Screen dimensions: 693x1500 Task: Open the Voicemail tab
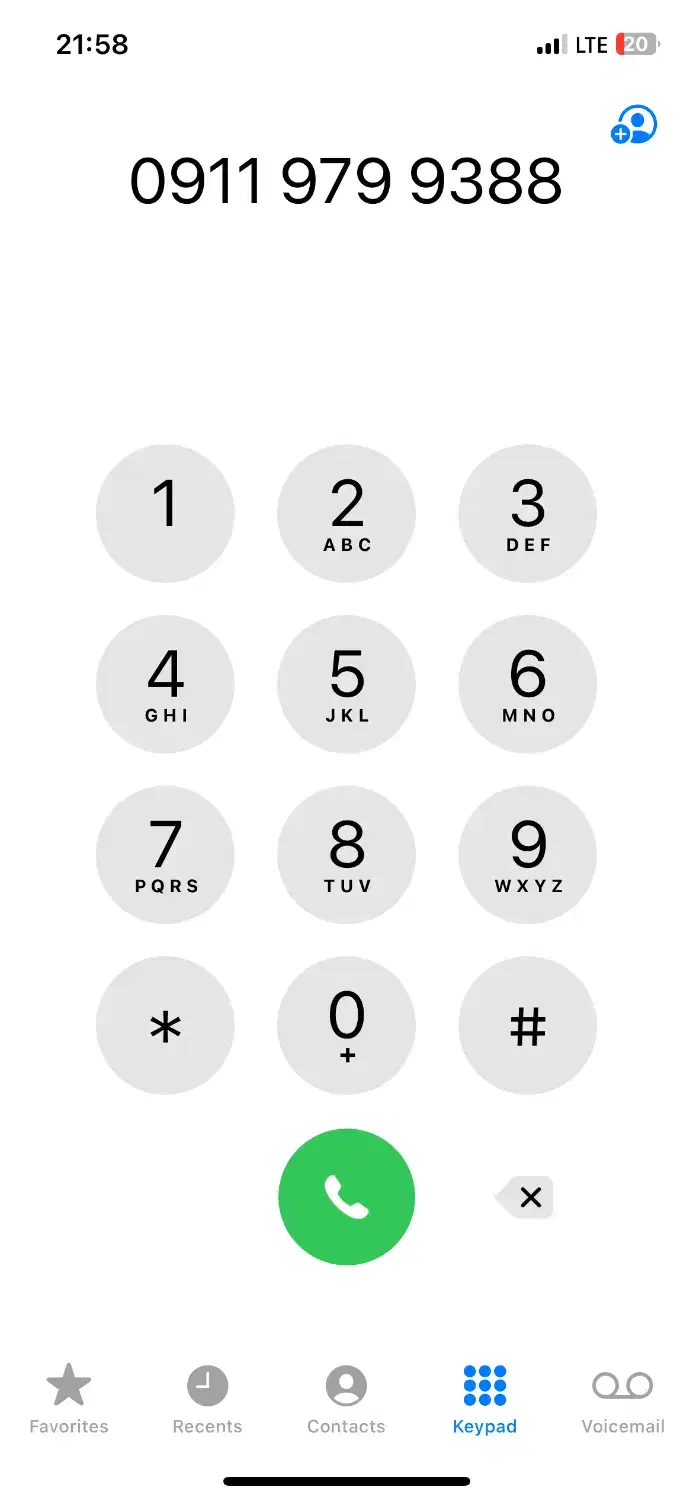[623, 1399]
